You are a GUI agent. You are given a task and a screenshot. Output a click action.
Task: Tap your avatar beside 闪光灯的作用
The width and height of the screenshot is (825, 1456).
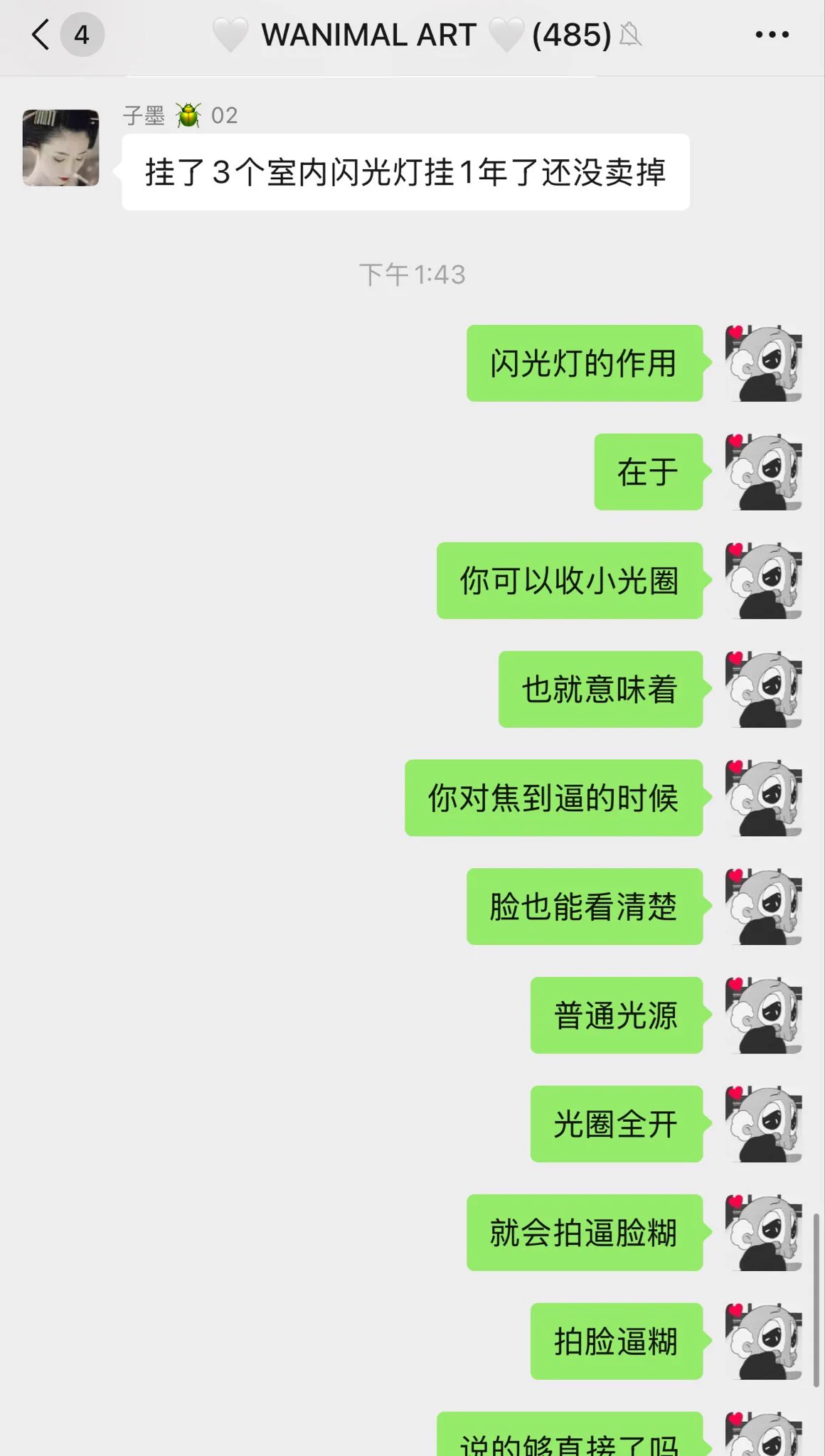coord(763,363)
